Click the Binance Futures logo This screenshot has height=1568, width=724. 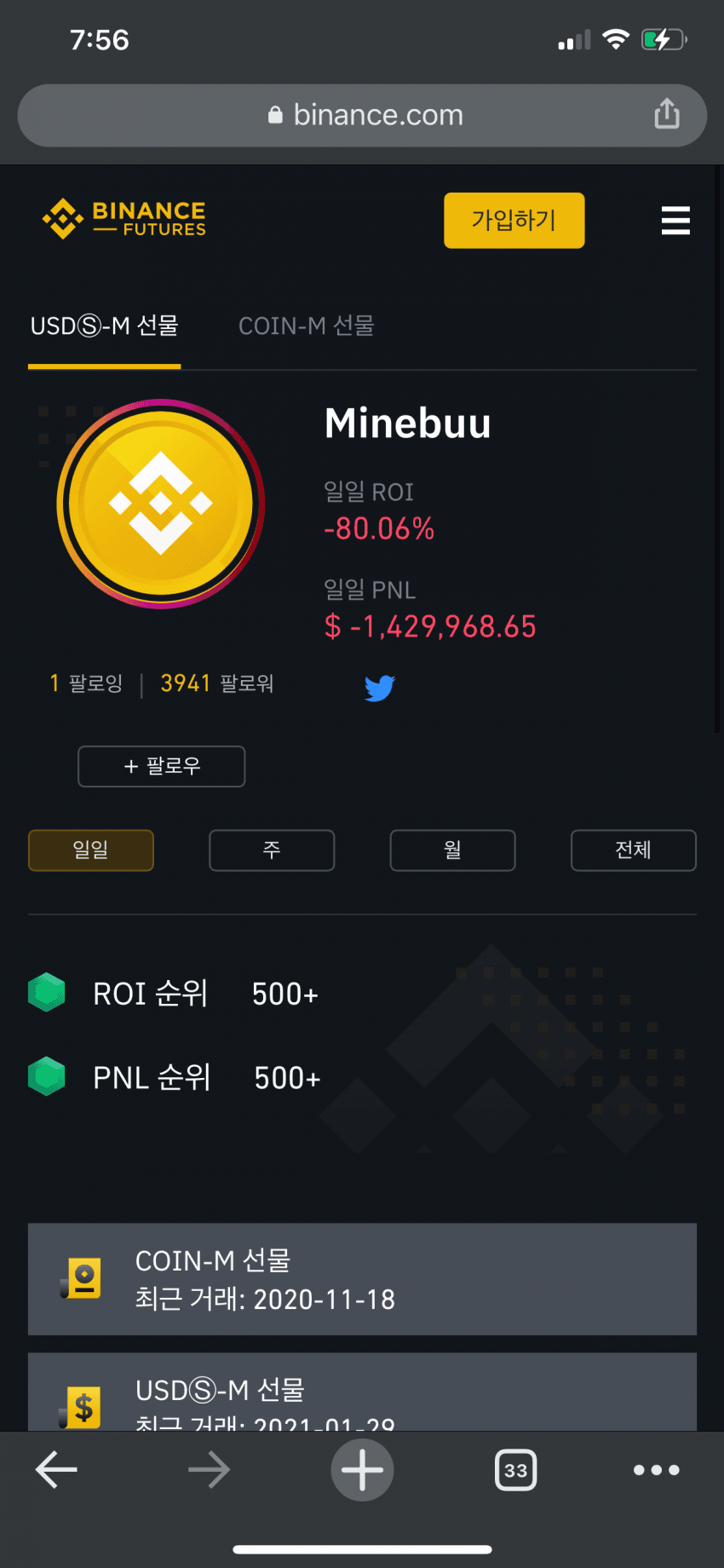(x=124, y=218)
